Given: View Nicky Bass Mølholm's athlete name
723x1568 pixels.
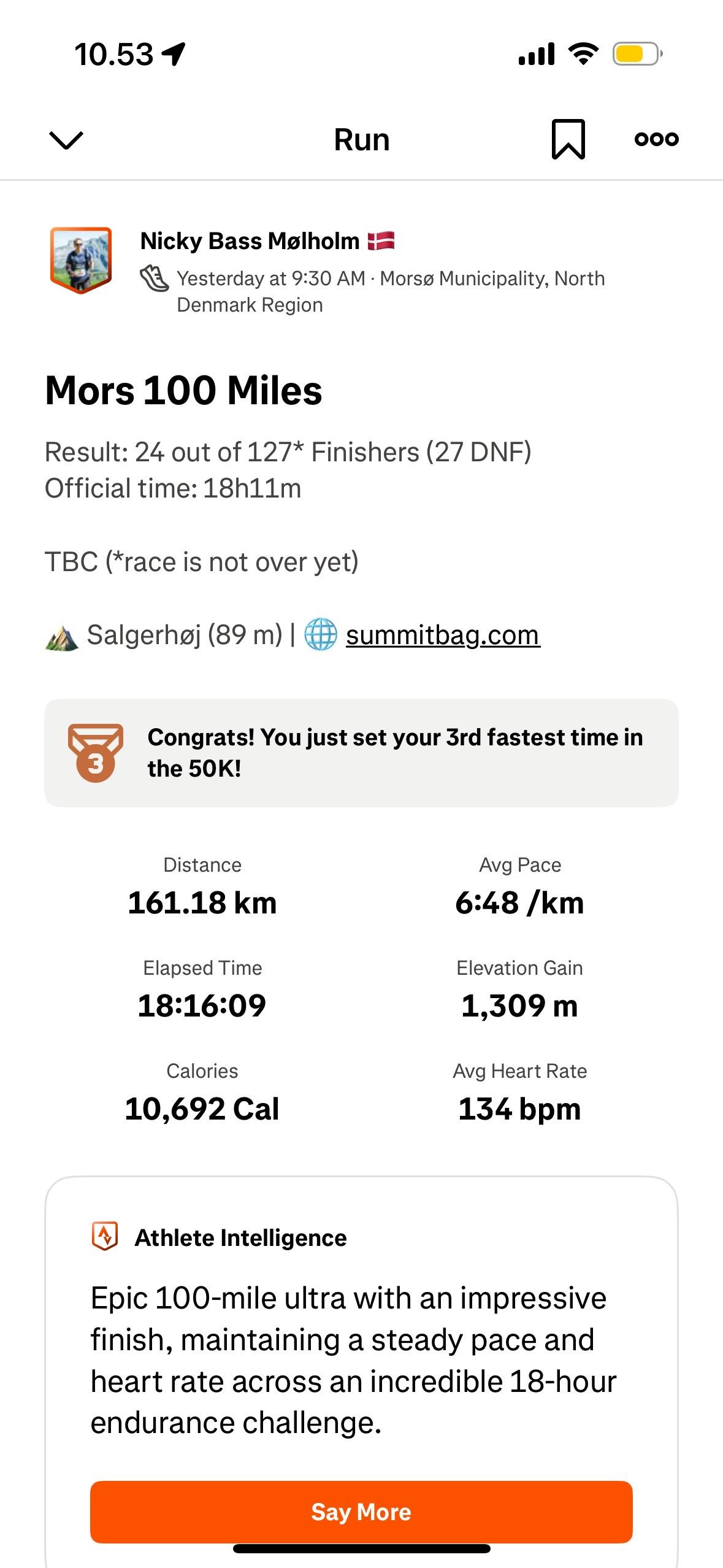Looking at the screenshot, I should coord(250,241).
